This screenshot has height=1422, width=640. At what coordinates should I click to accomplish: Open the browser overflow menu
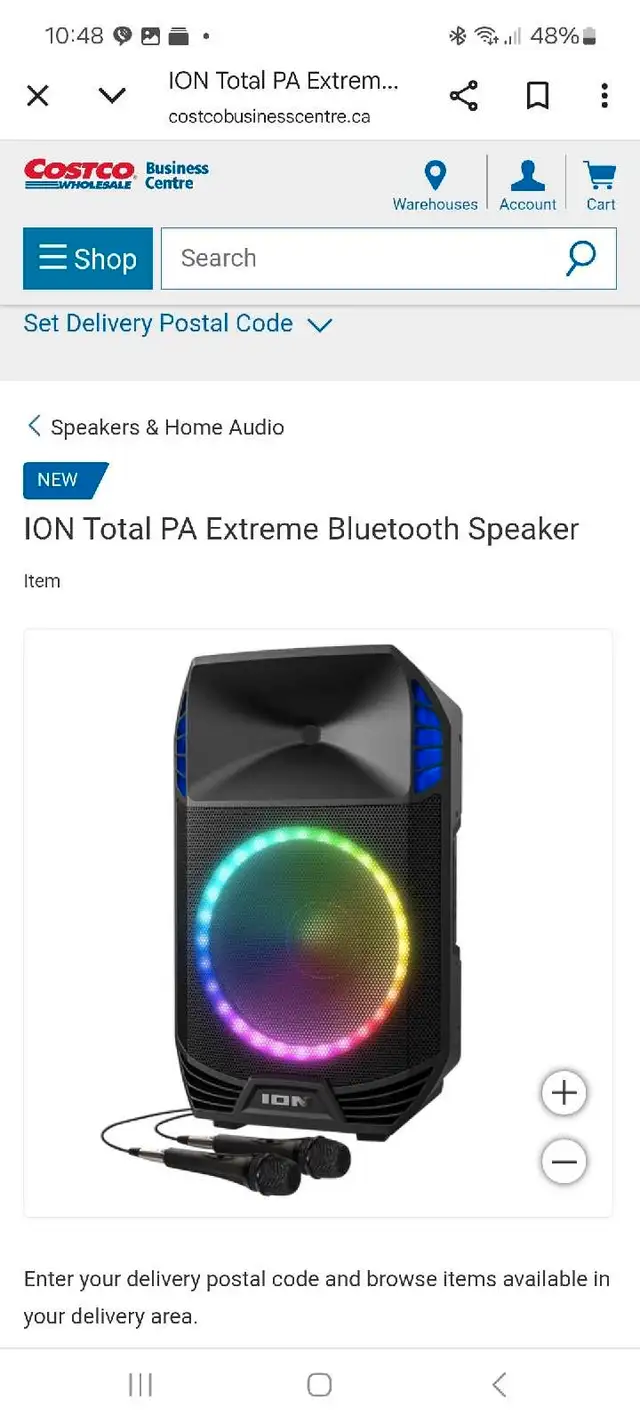tap(604, 96)
